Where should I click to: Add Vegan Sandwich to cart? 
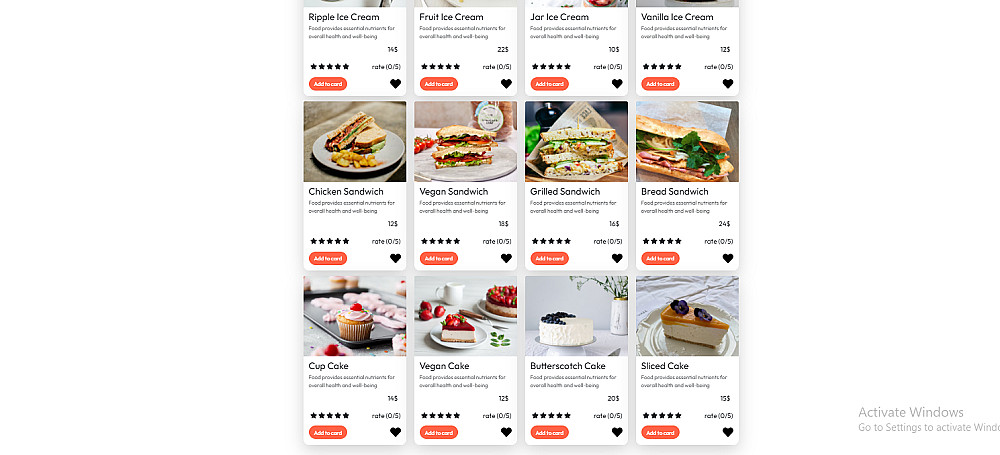point(439,258)
